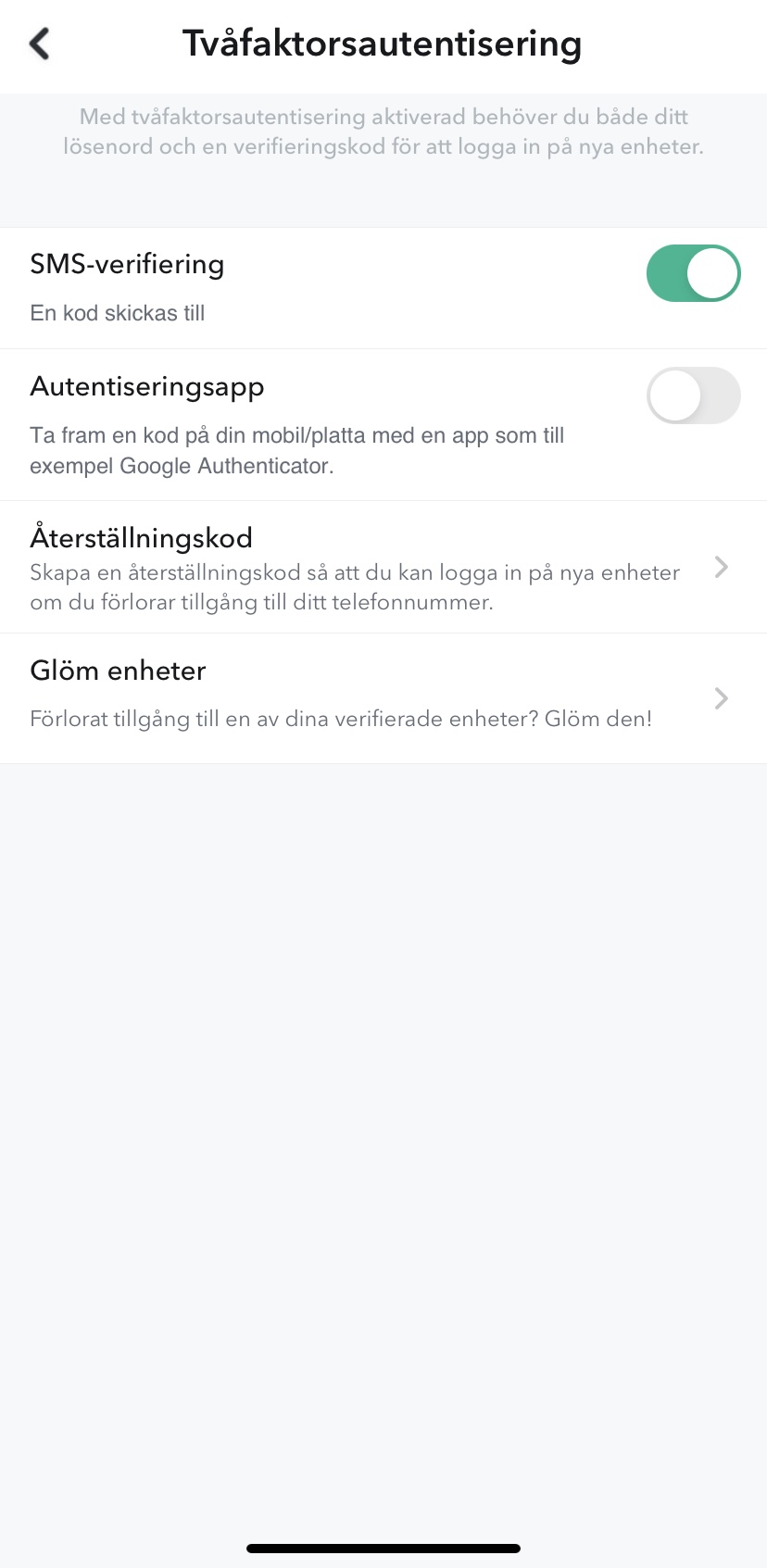
Task: Click the Autentiseringsapp row label
Action: pos(146,386)
